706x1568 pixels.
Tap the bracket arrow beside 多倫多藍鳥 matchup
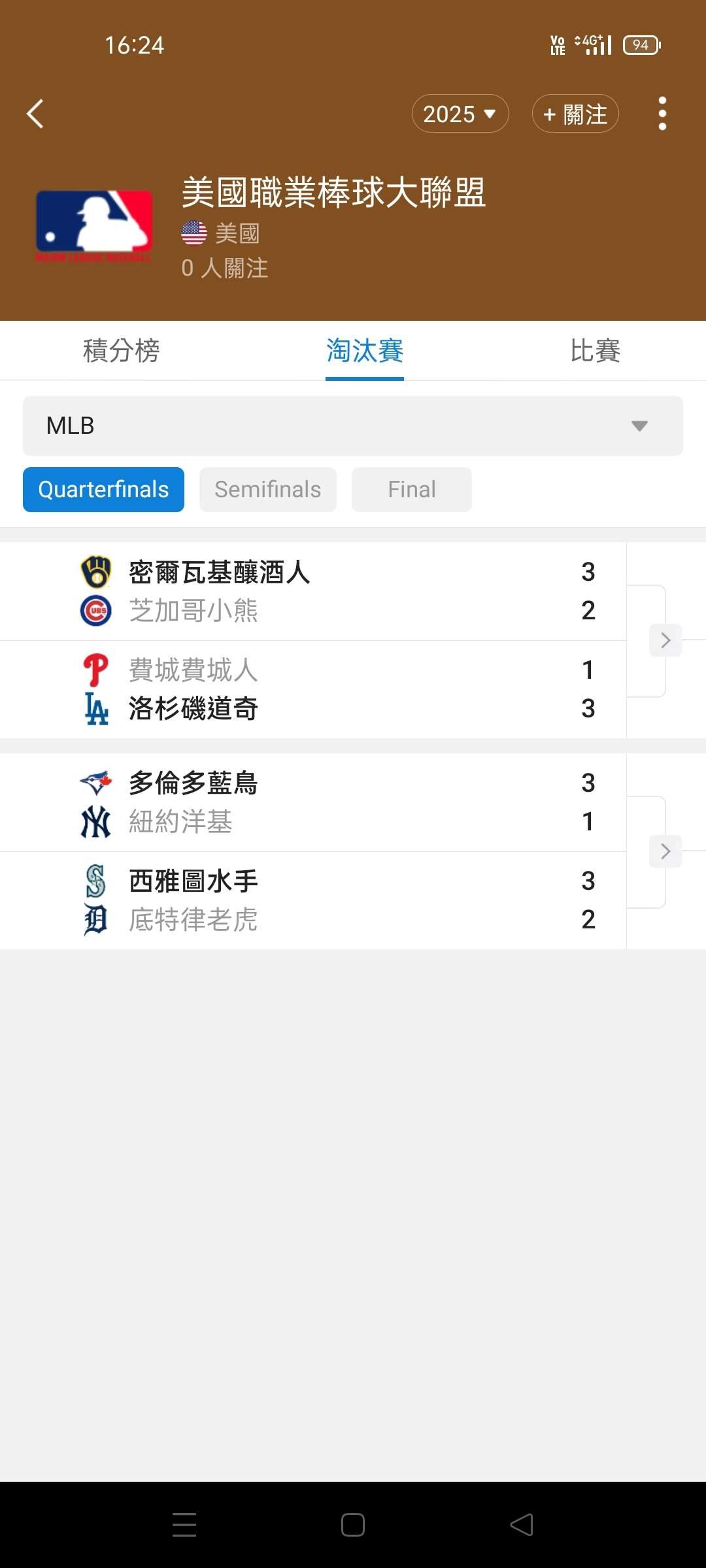coord(665,851)
